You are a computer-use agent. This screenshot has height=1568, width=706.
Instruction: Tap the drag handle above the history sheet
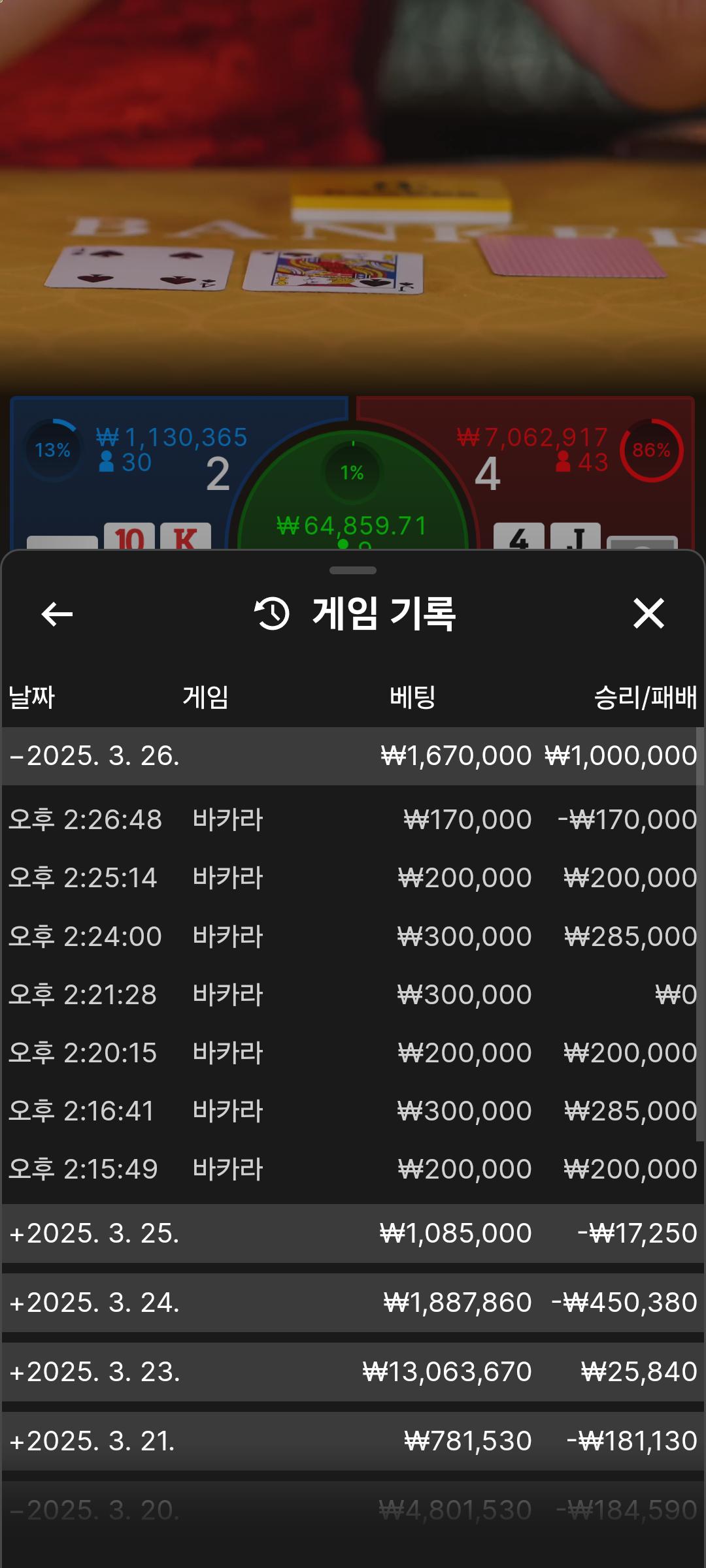point(353,570)
